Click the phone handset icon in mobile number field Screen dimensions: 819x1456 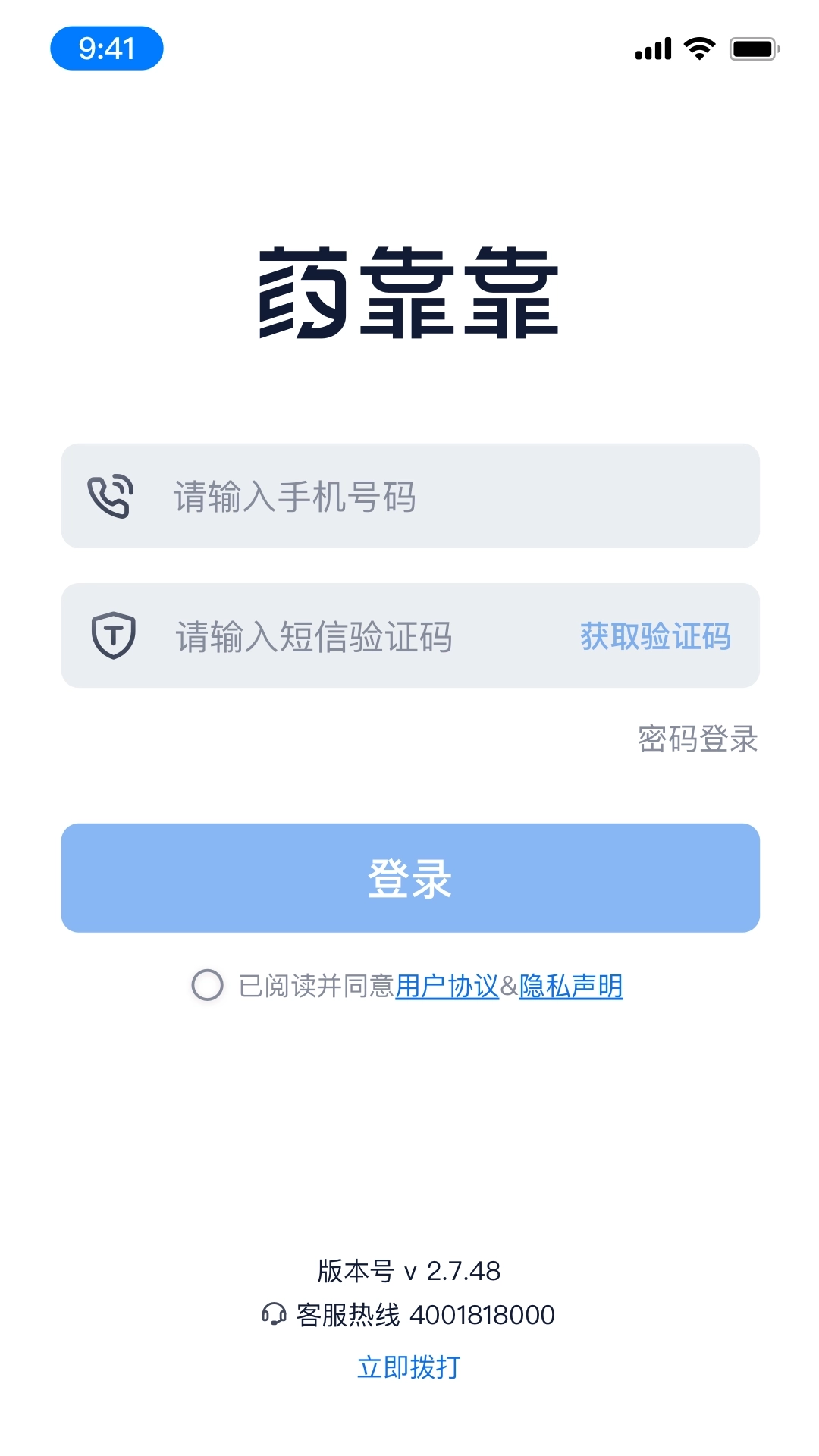pos(112,496)
